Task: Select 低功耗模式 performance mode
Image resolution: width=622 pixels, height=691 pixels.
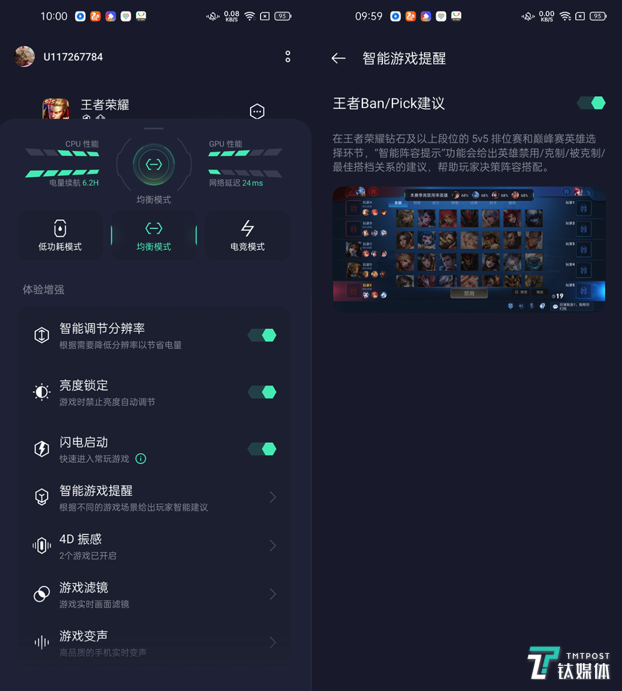Action: (x=60, y=235)
